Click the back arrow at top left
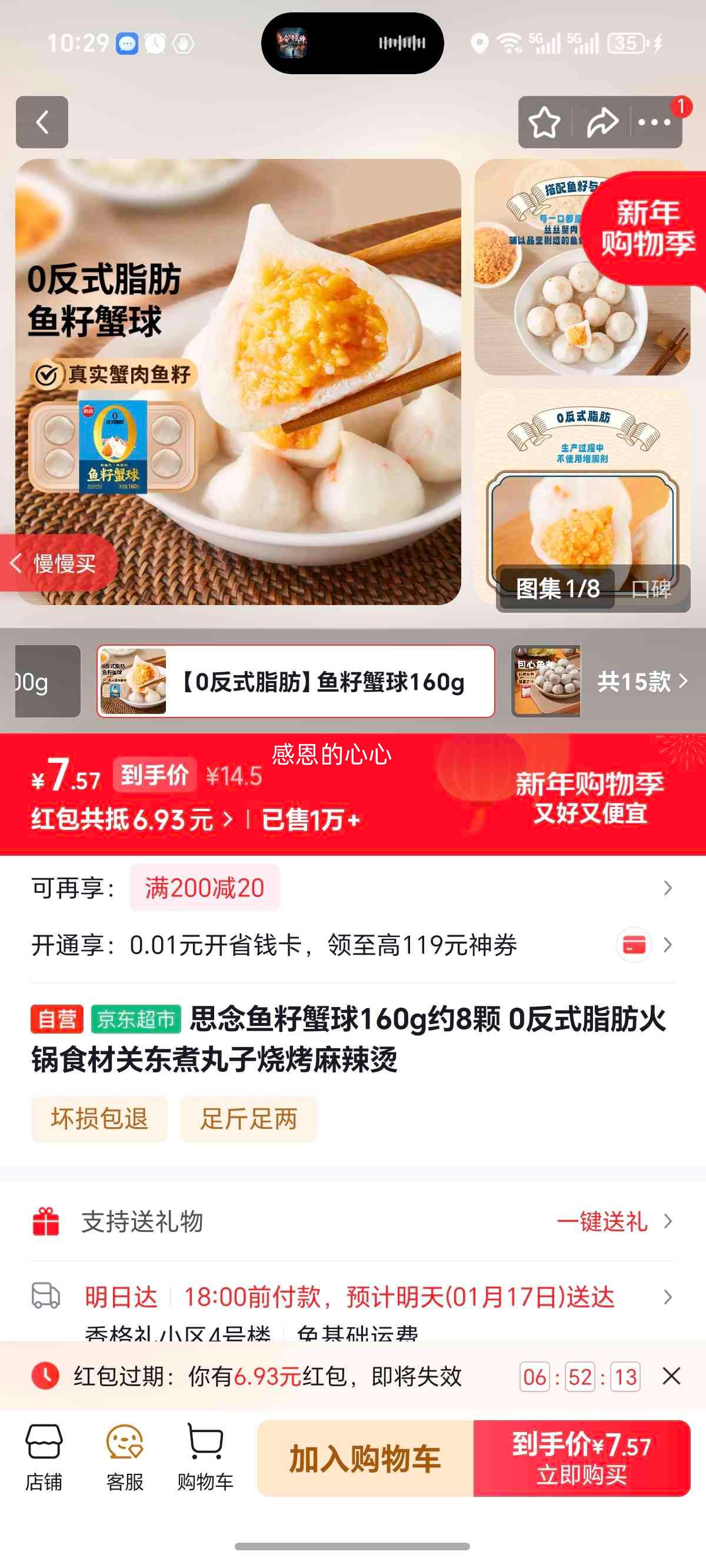Viewport: 706px width, 1568px height. [x=41, y=122]
